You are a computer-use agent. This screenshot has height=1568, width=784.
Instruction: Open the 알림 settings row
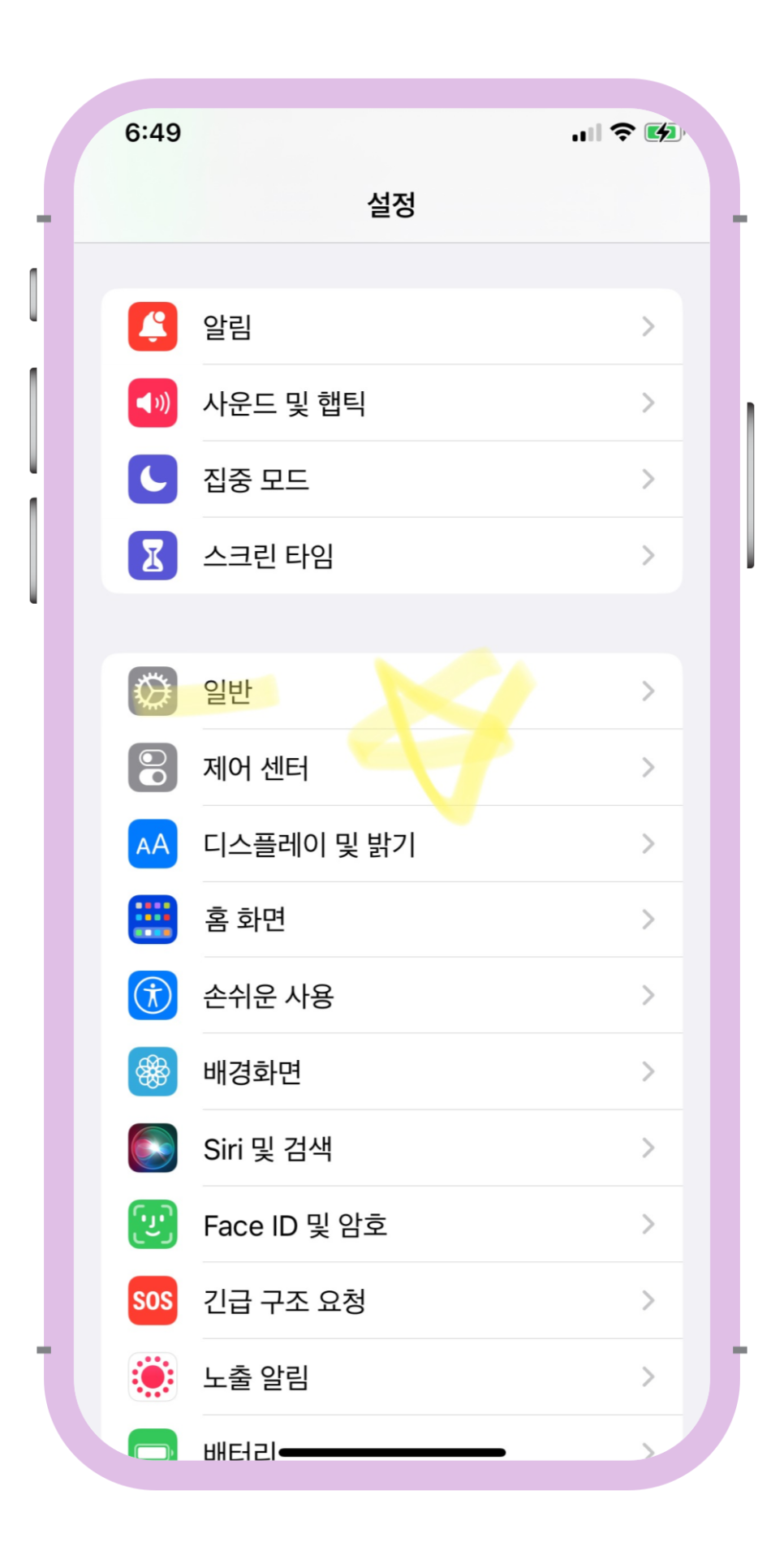pos(392,326)
